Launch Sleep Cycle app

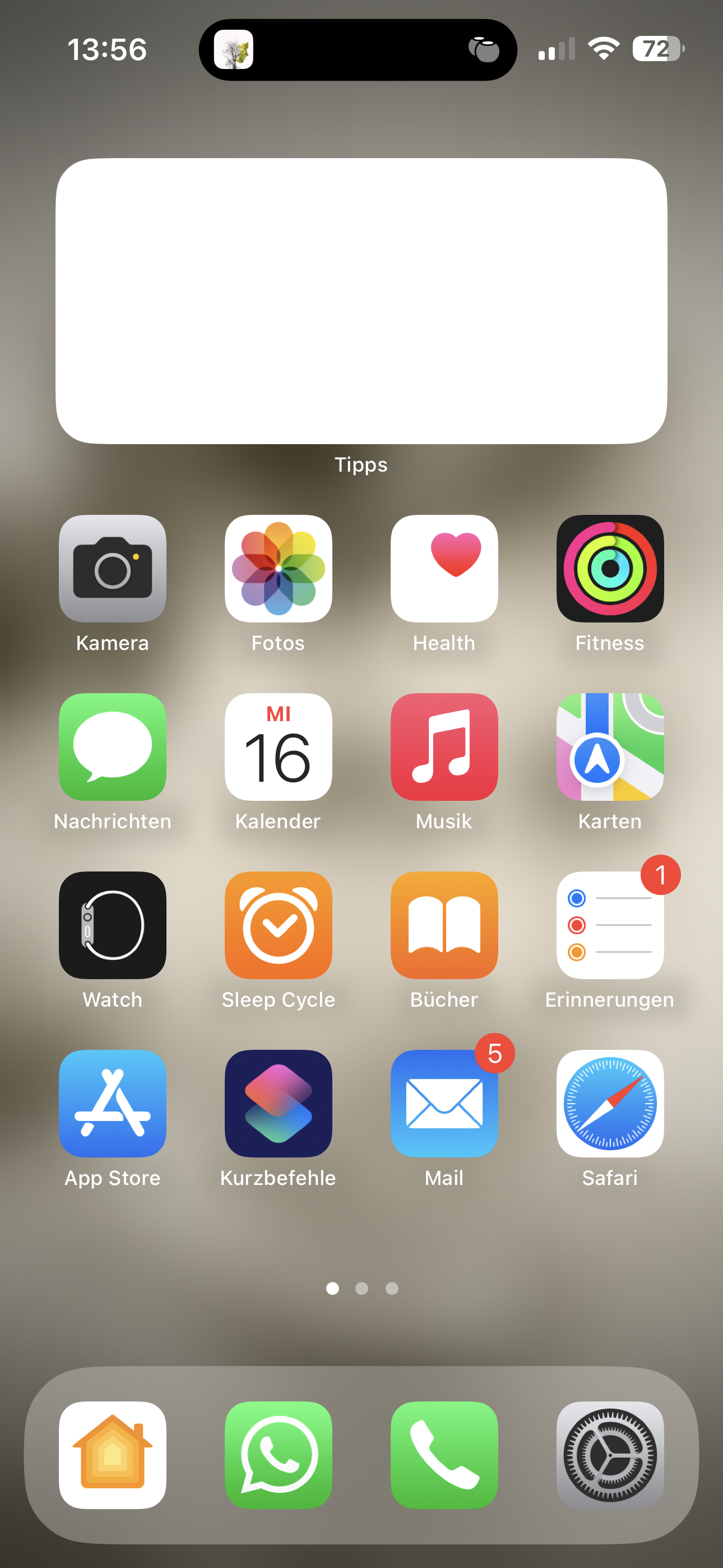click(x=278, y=925)
